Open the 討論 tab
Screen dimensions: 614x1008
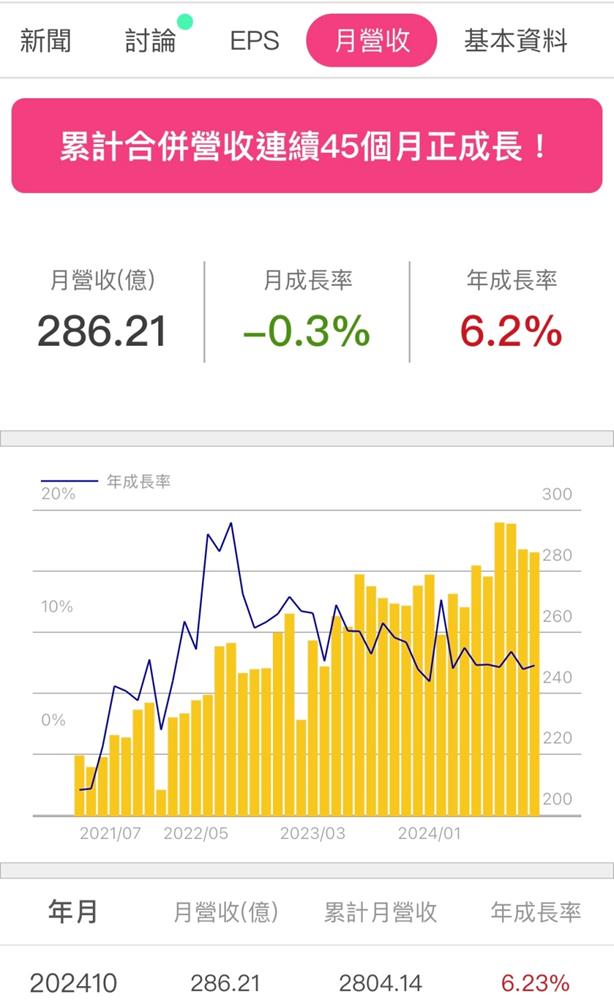click(151, 41)
